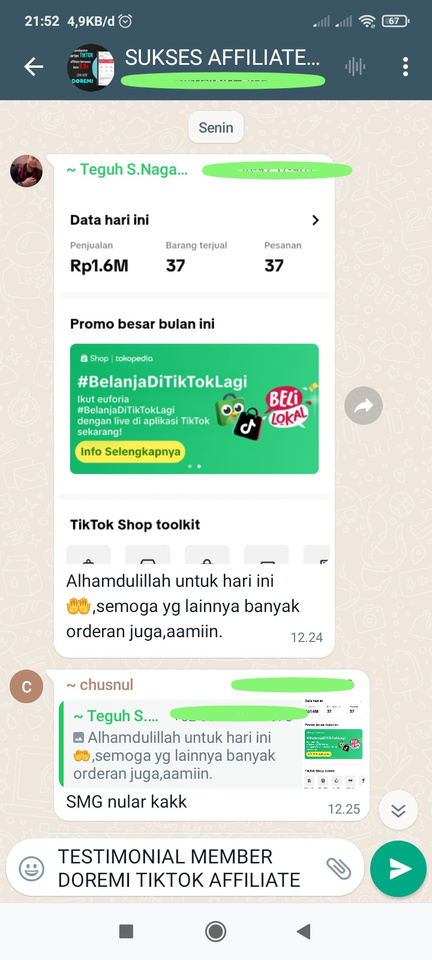Send the typed message
The image size is (432, 960).
pyautogui.click(x=398, y=868)
